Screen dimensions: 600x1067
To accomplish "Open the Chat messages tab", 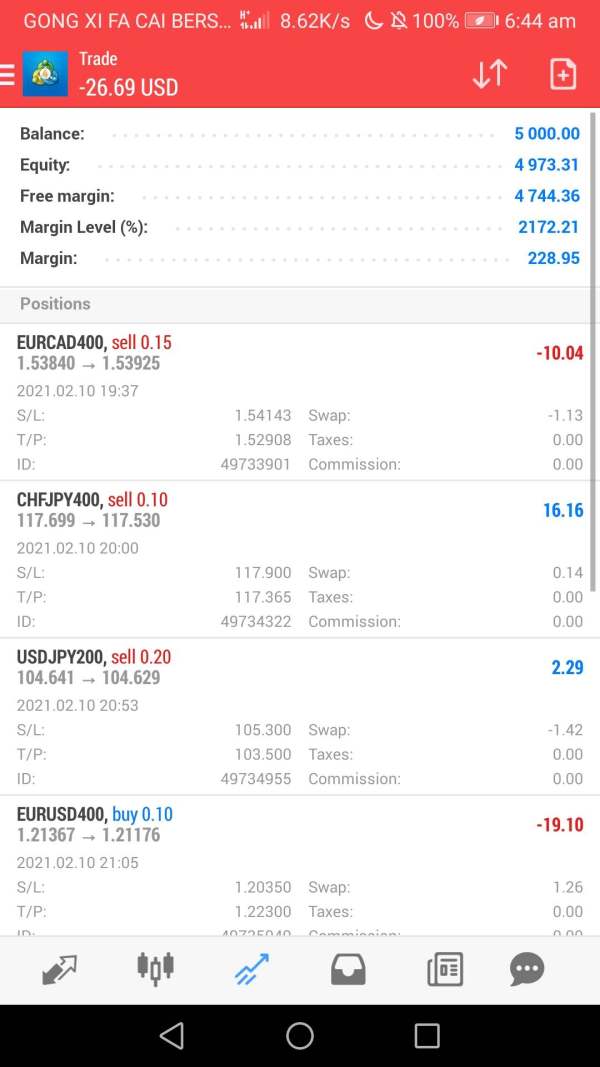I will click(527, 969).
